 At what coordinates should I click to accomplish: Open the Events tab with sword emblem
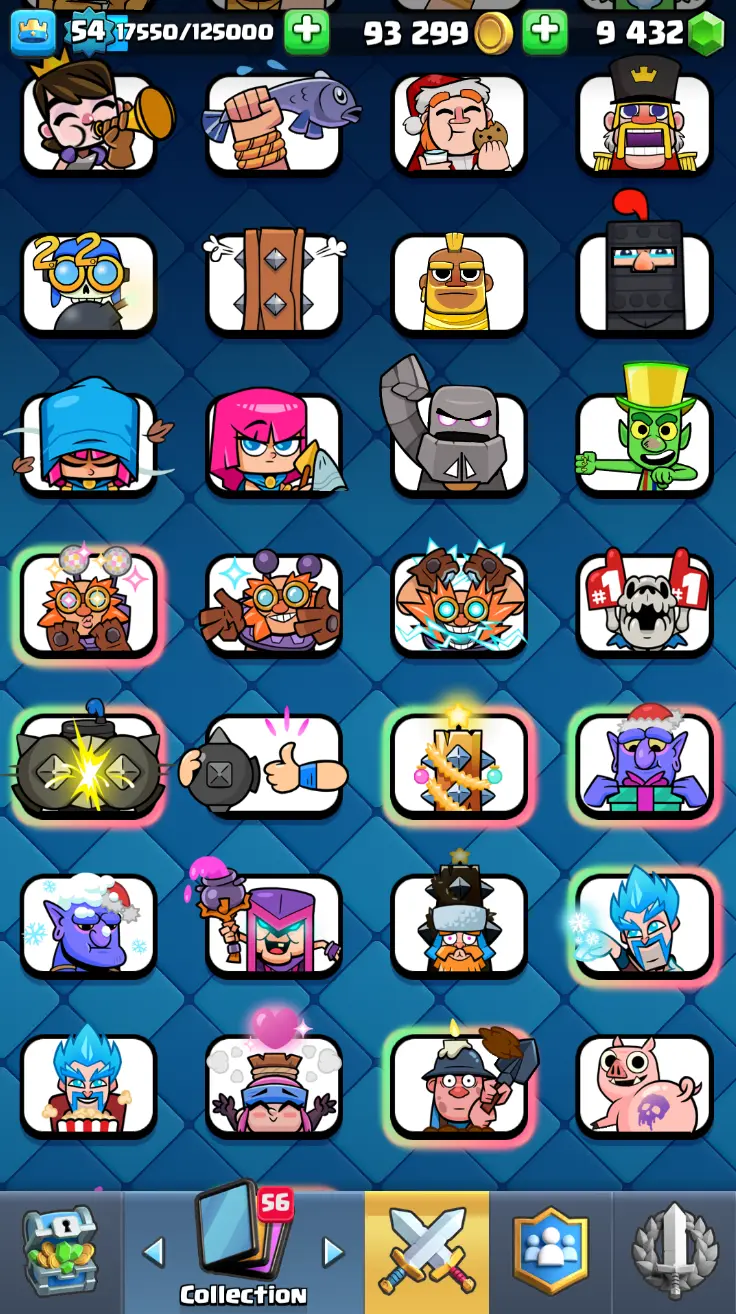675,1250
